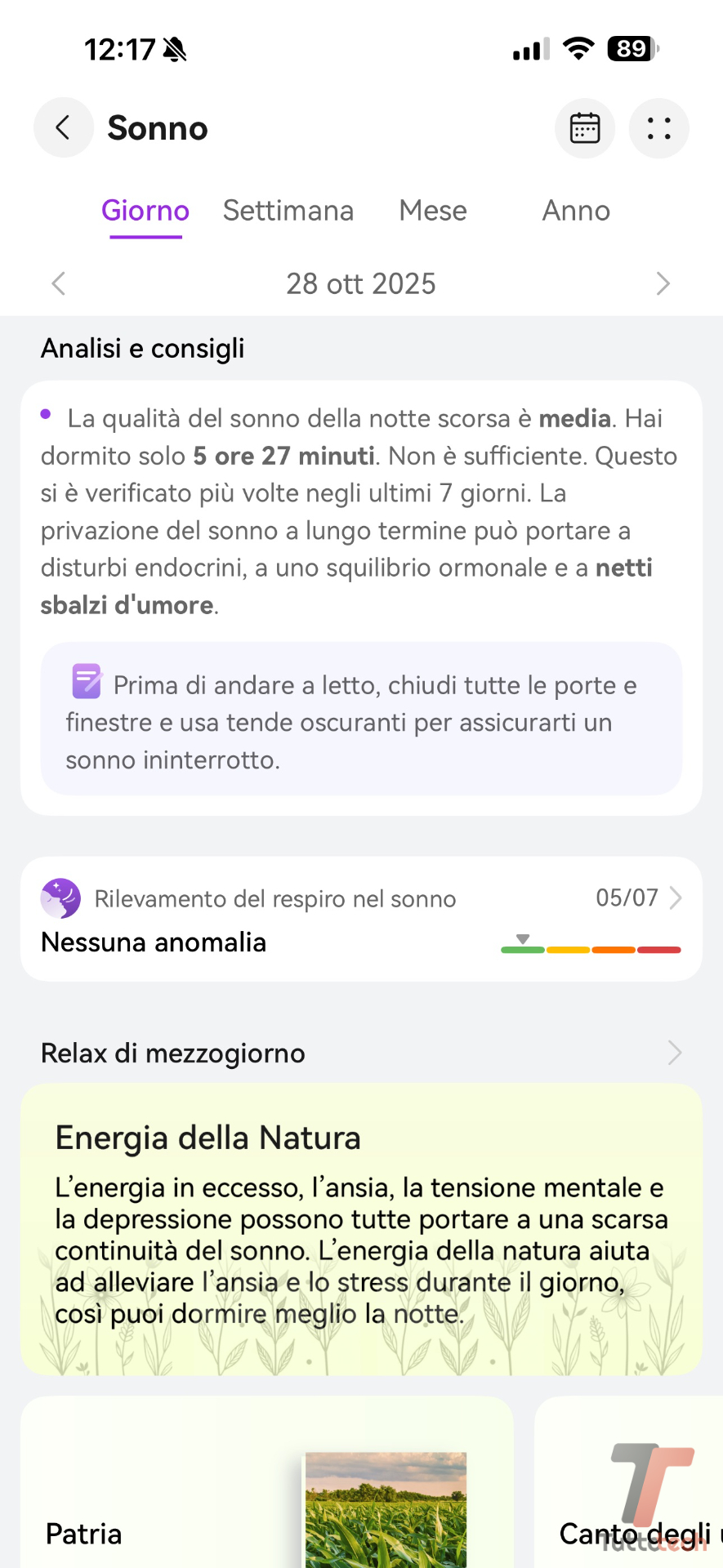This screenshot has width=723, height=1568.
Task: Open Rilevamento del respiro nel sonno
Action: point(361,919)
